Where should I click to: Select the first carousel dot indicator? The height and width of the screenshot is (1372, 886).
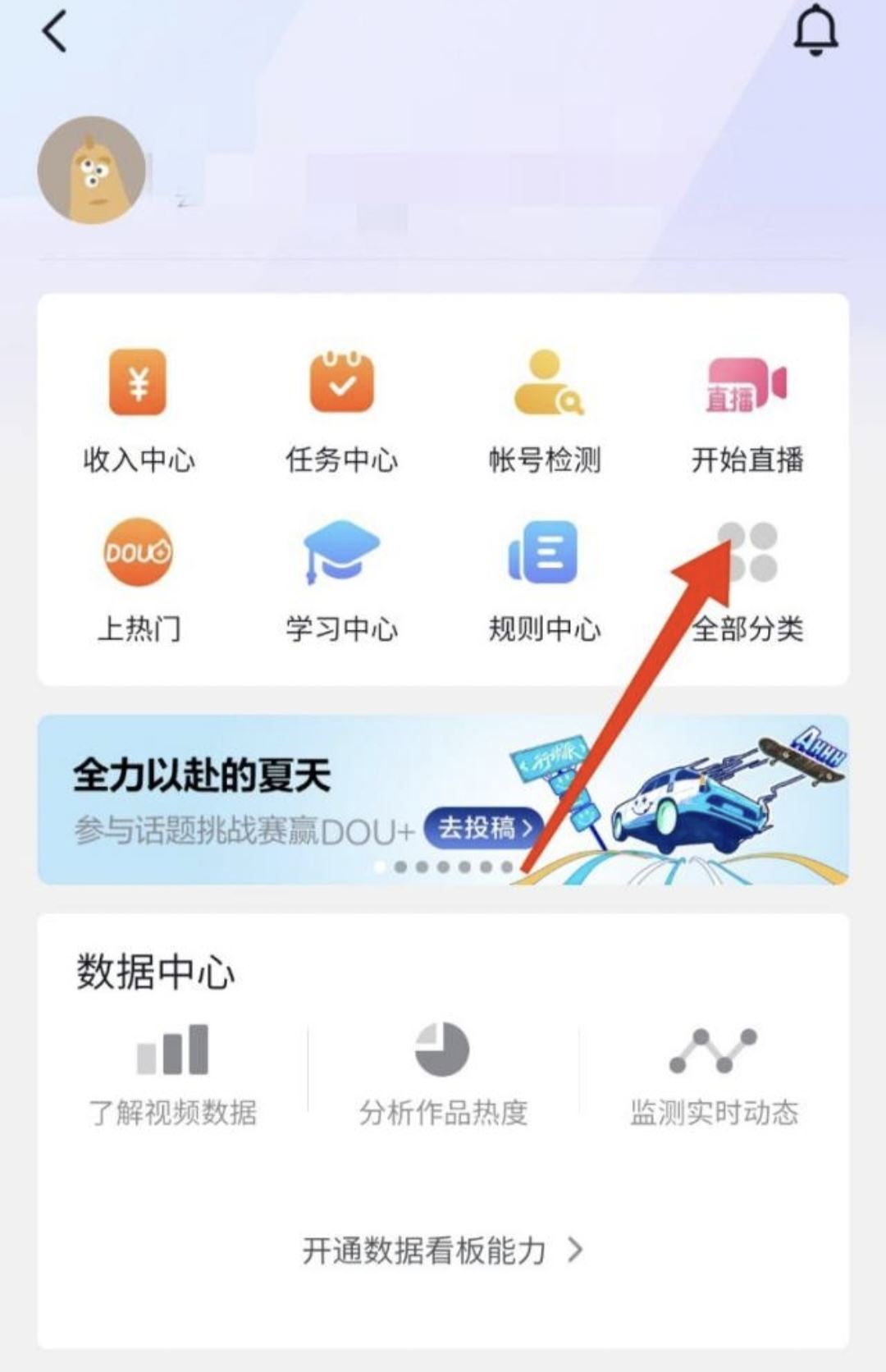[x=379, y=865]
